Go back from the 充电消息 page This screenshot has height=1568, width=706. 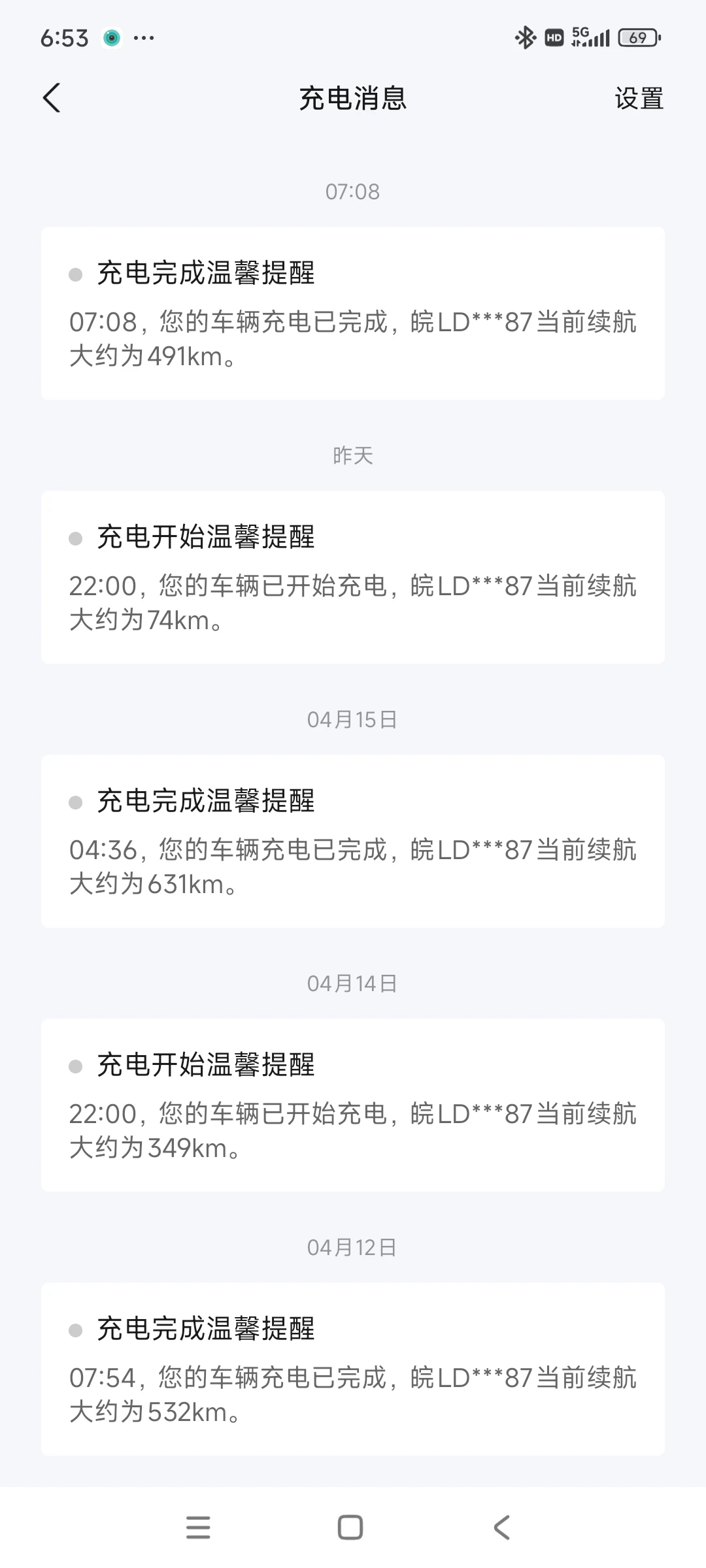point(52,99)
